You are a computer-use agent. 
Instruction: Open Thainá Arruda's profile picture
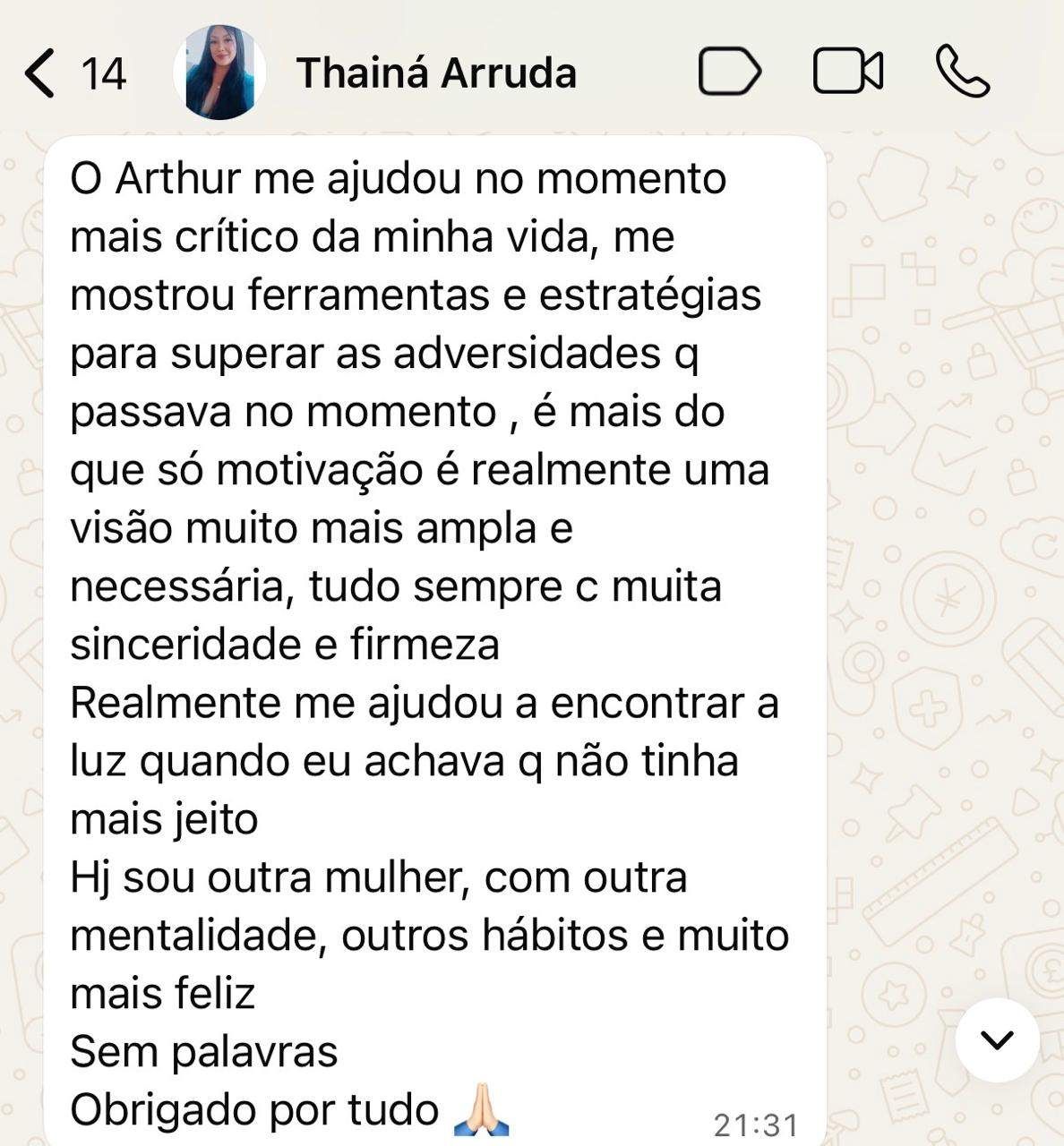(x=220, y=73)
